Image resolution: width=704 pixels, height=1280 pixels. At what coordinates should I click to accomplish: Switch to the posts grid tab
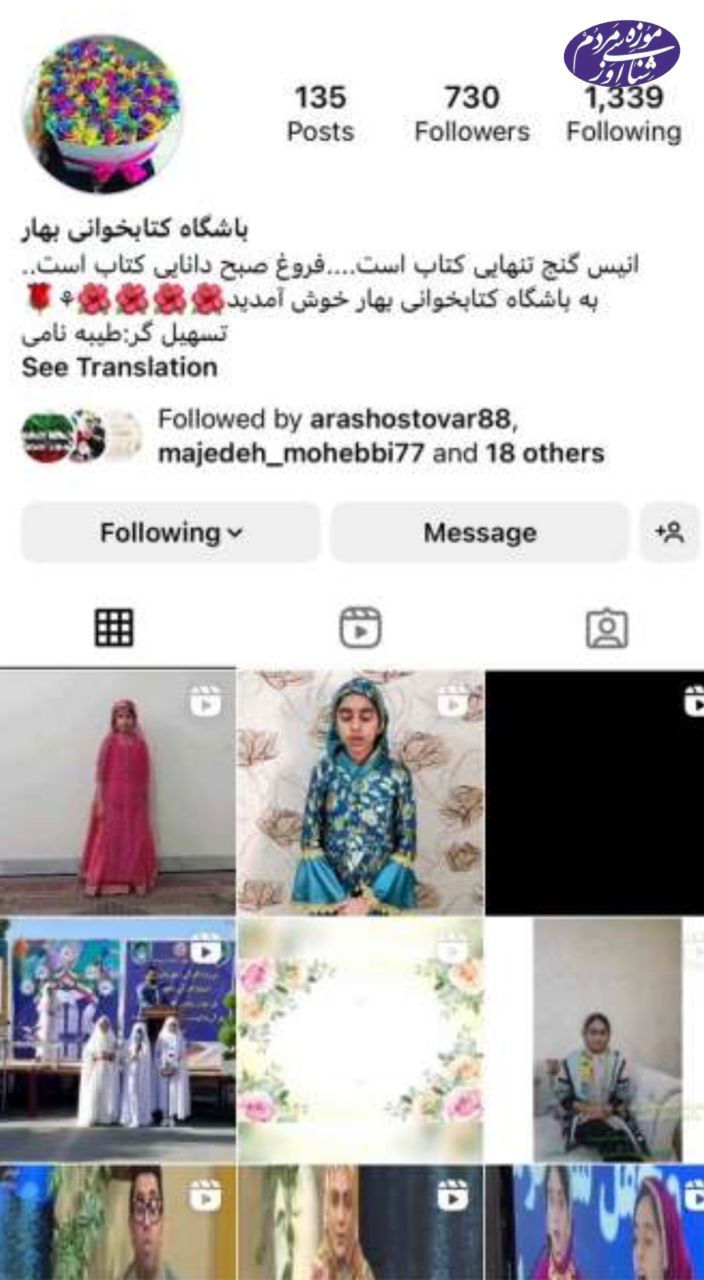click(114, 628)
